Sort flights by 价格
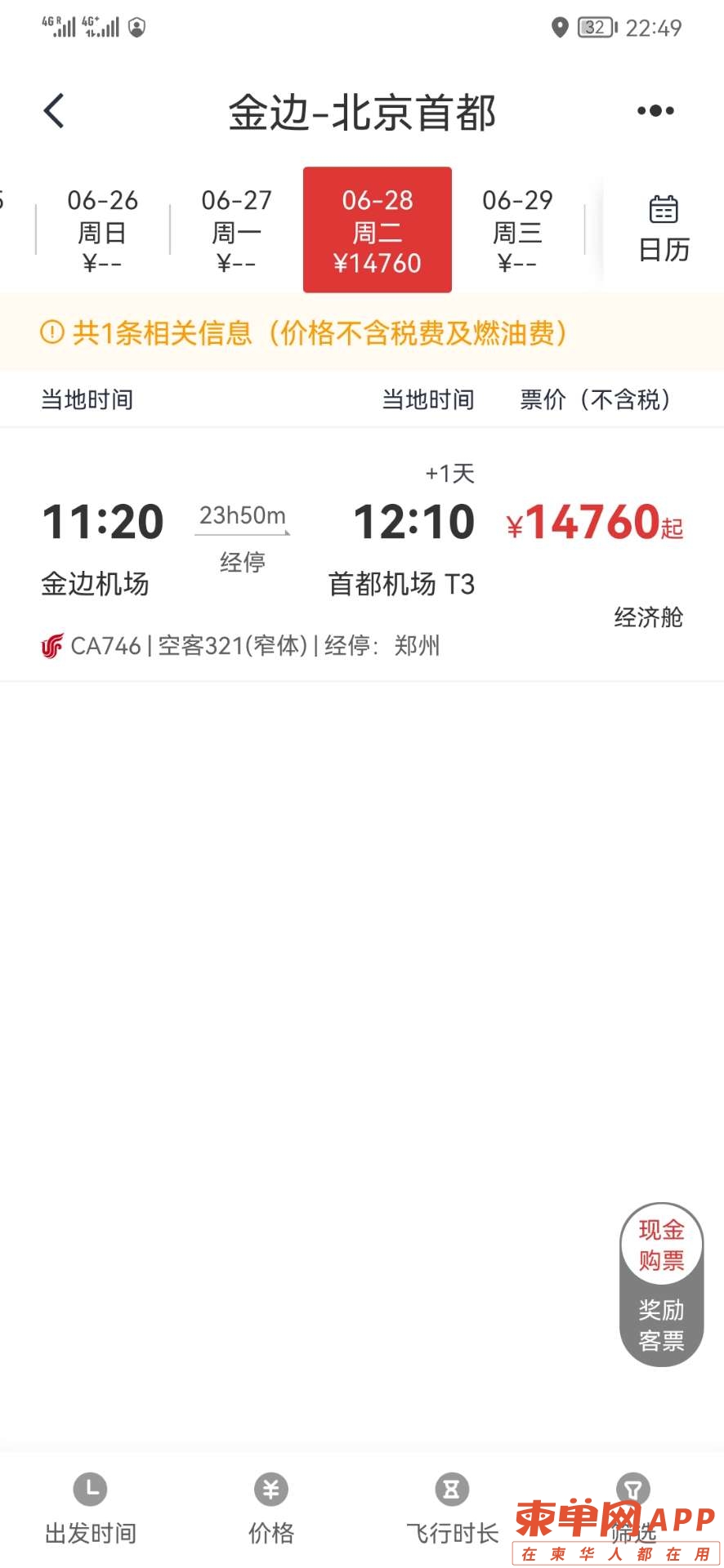Image resolution: width=724 pixels, height=1568 pixels. coord(271,1509)
